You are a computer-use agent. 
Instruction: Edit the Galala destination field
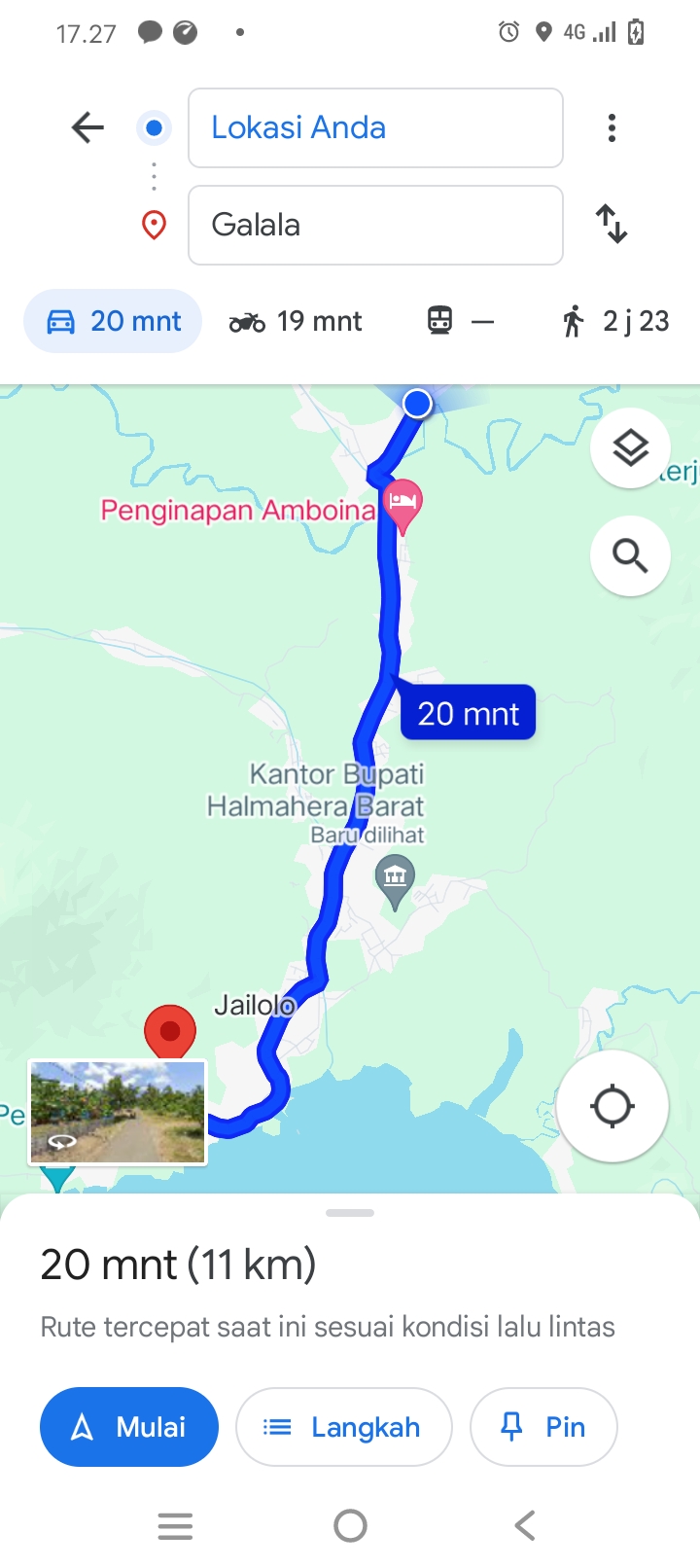tap(375, 225)
